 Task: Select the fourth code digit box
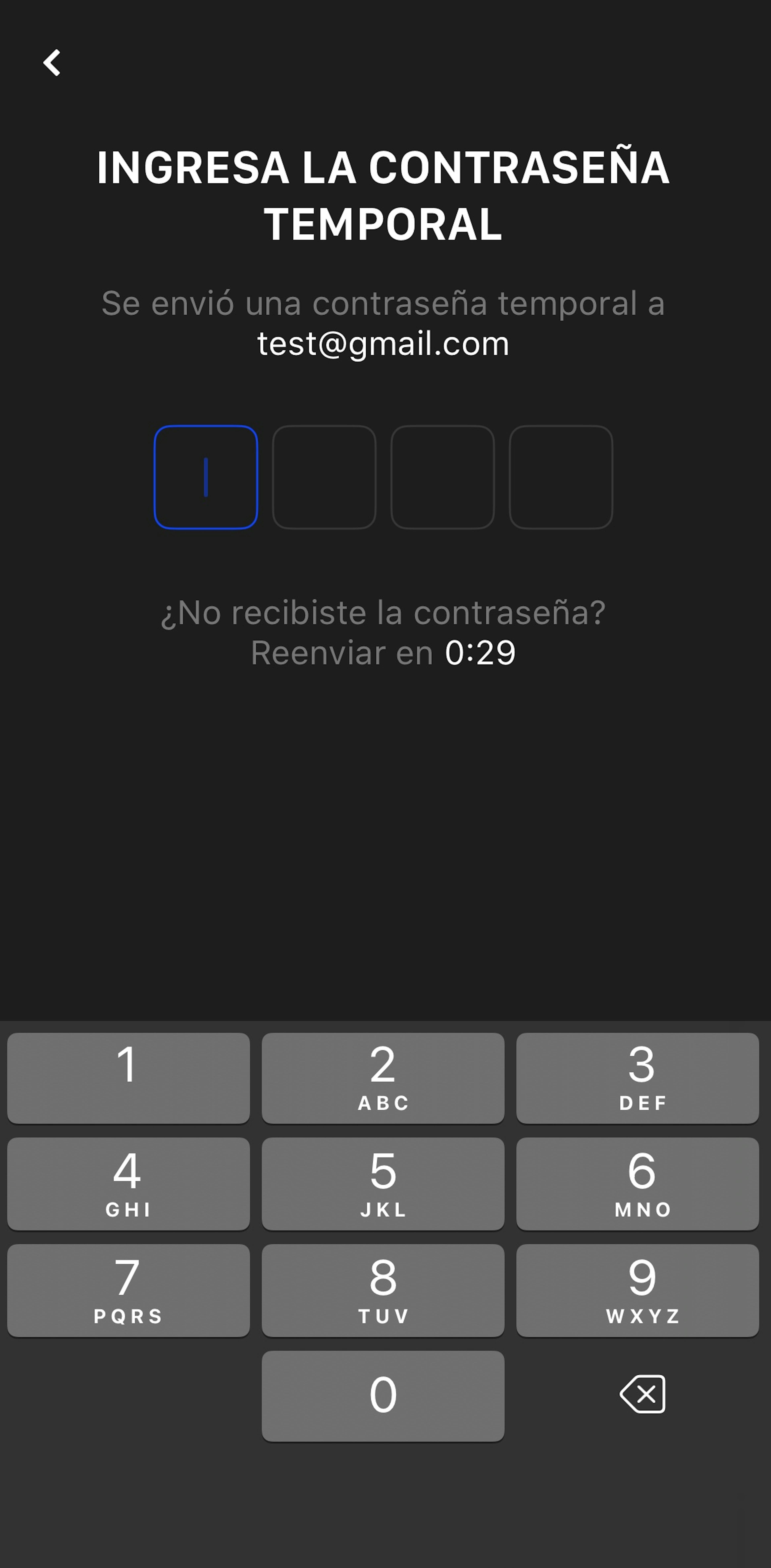(560, 477)
